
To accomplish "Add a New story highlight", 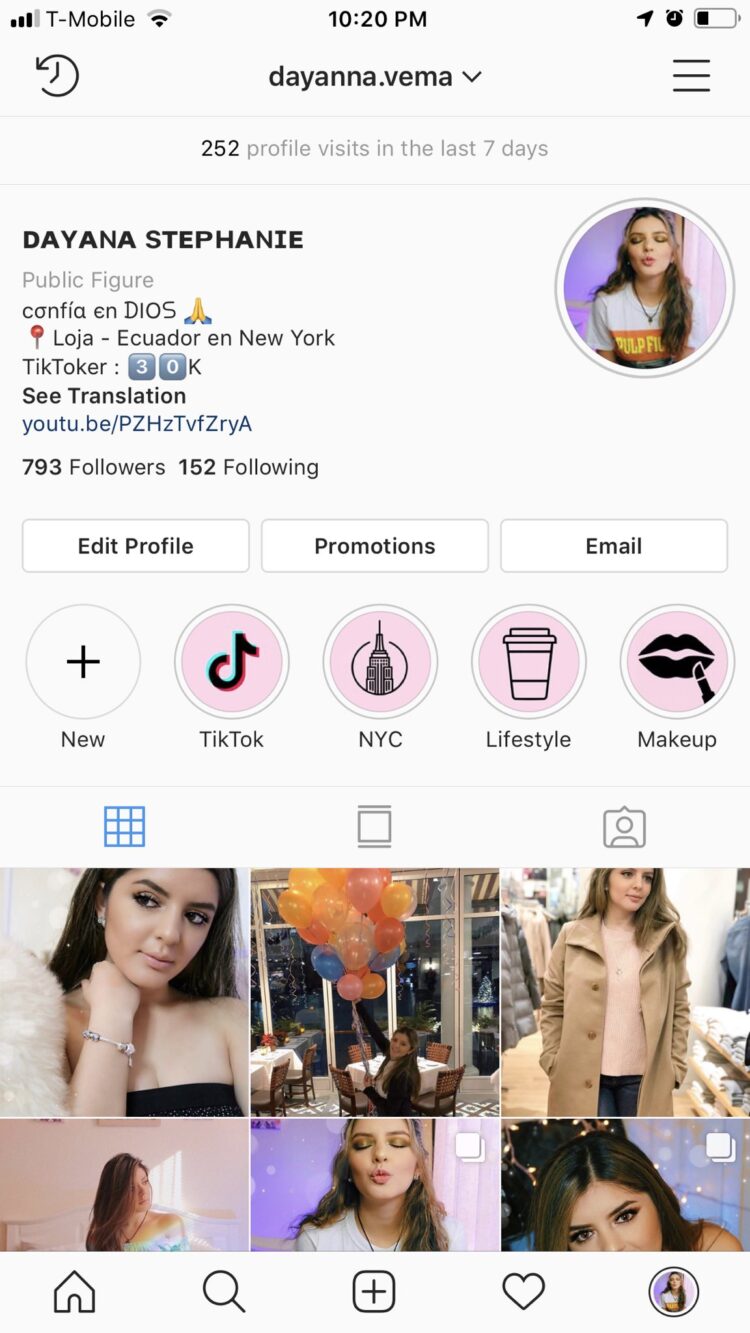I will tap(83, 662).
